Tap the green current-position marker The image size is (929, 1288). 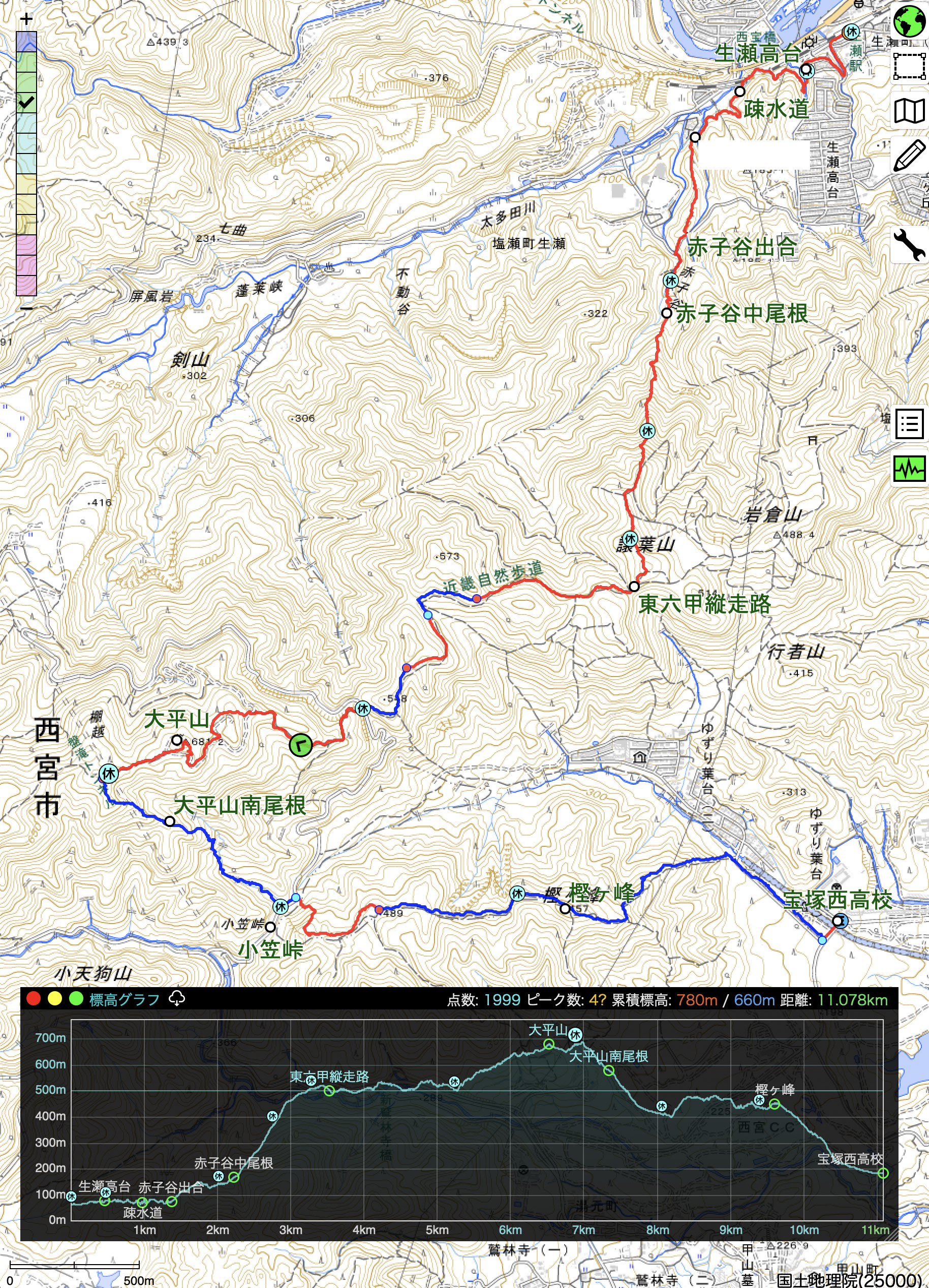(x=300, y=745)
